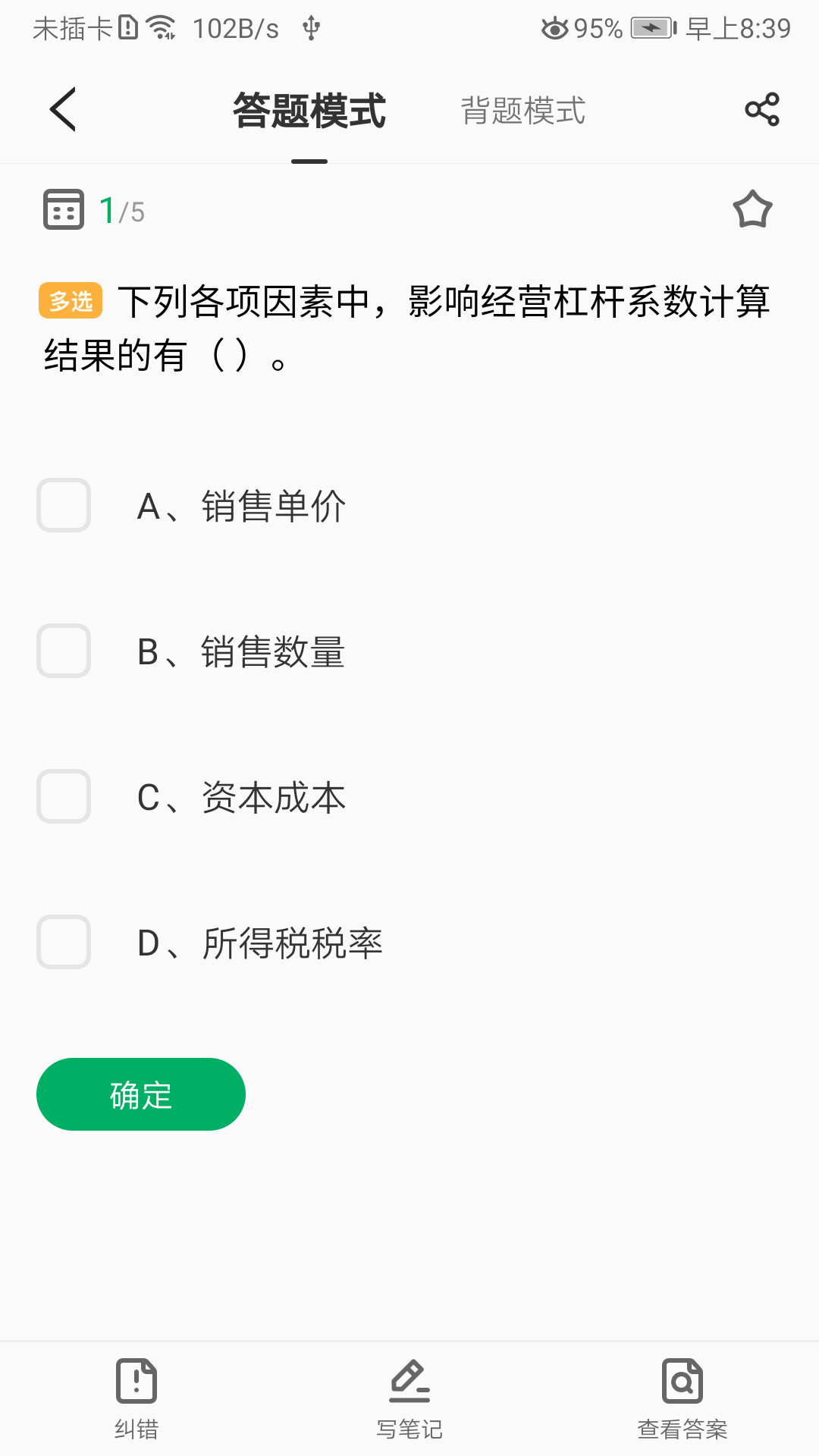Image resolution: width=819 pixels, height=1456 pixels.
Task: Check option B 销售数量
Action: tap(64, 651)
